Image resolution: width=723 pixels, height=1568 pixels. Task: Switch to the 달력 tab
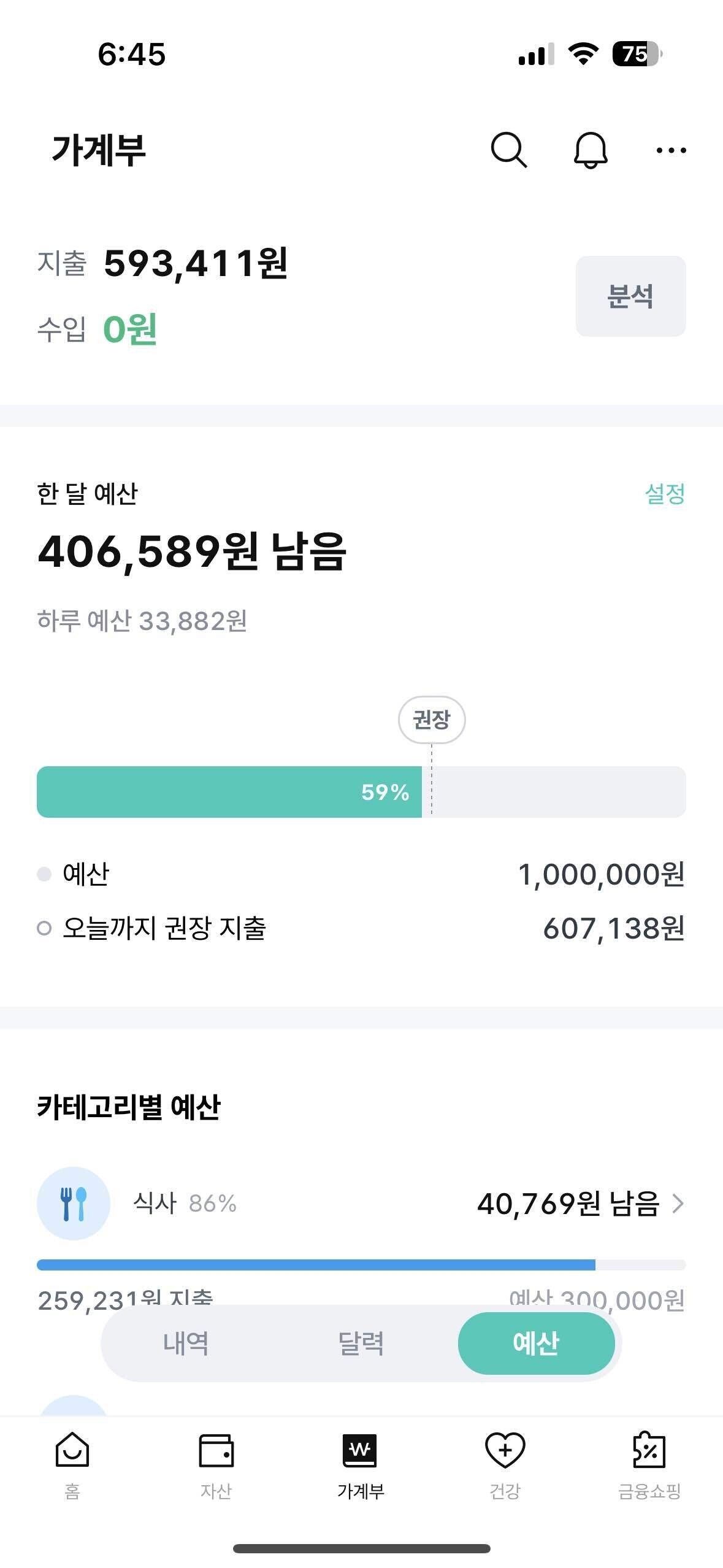(x=361, y=1343)
